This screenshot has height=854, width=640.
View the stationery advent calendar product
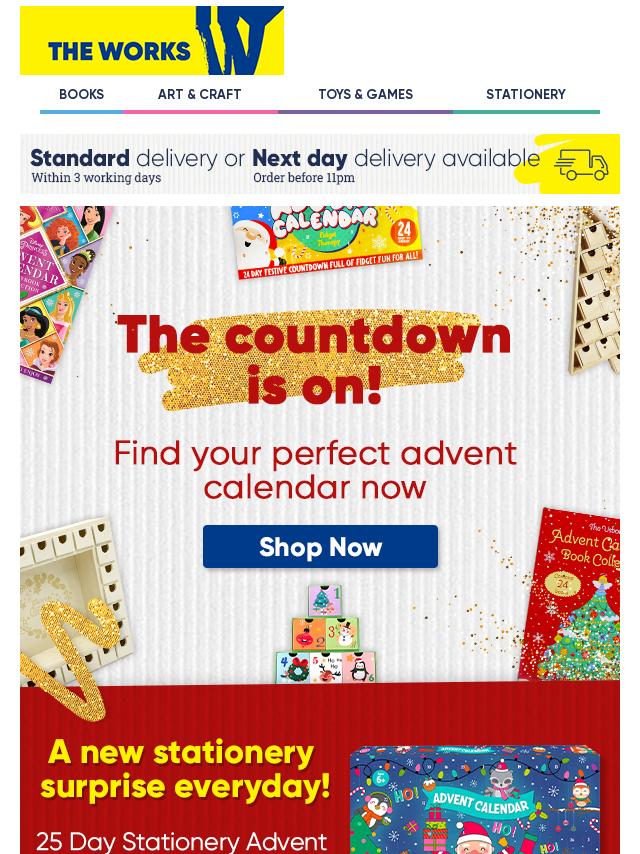(x=475, y=800)
